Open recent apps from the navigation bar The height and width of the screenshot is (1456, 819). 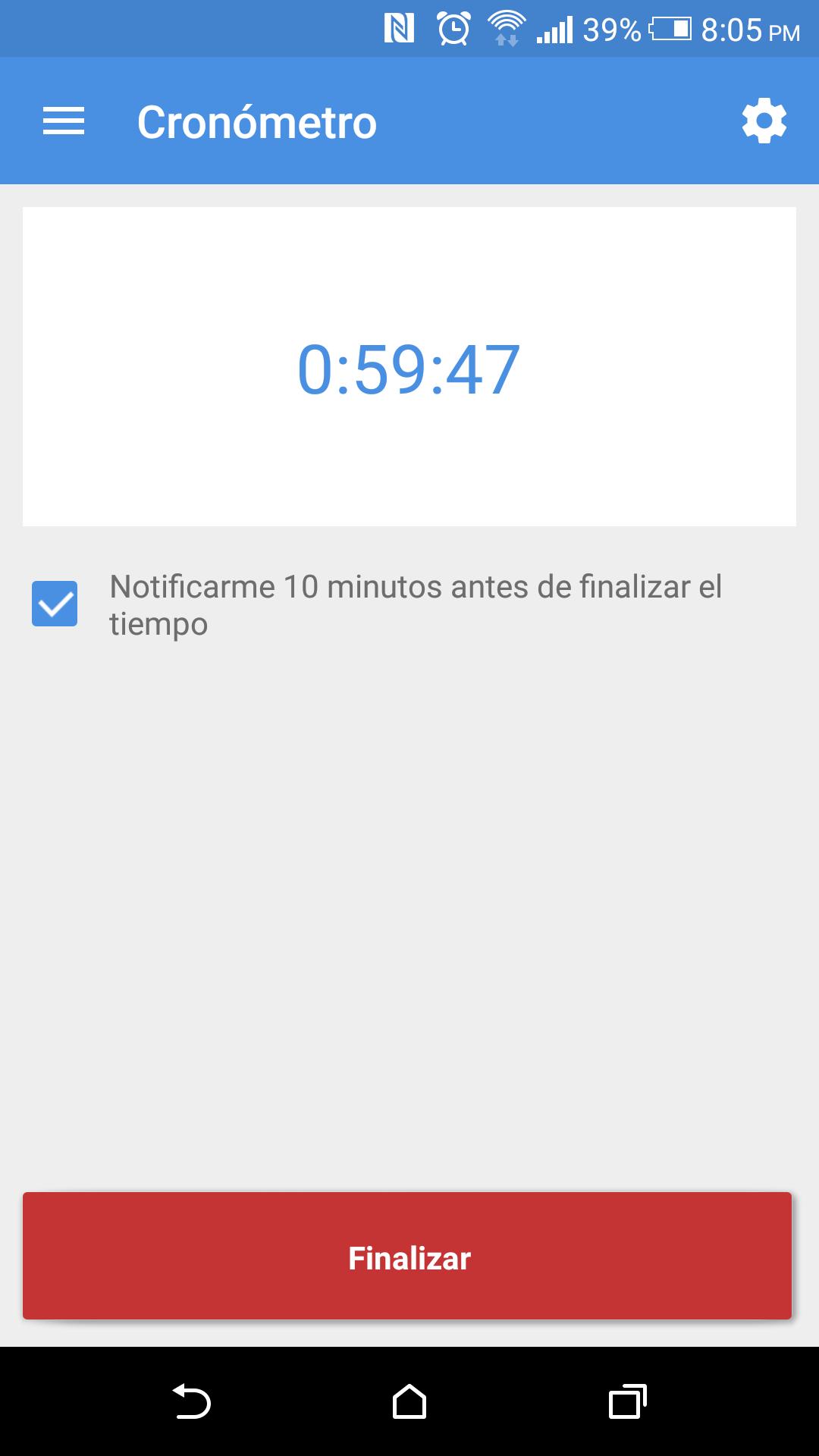(627, 1401)
